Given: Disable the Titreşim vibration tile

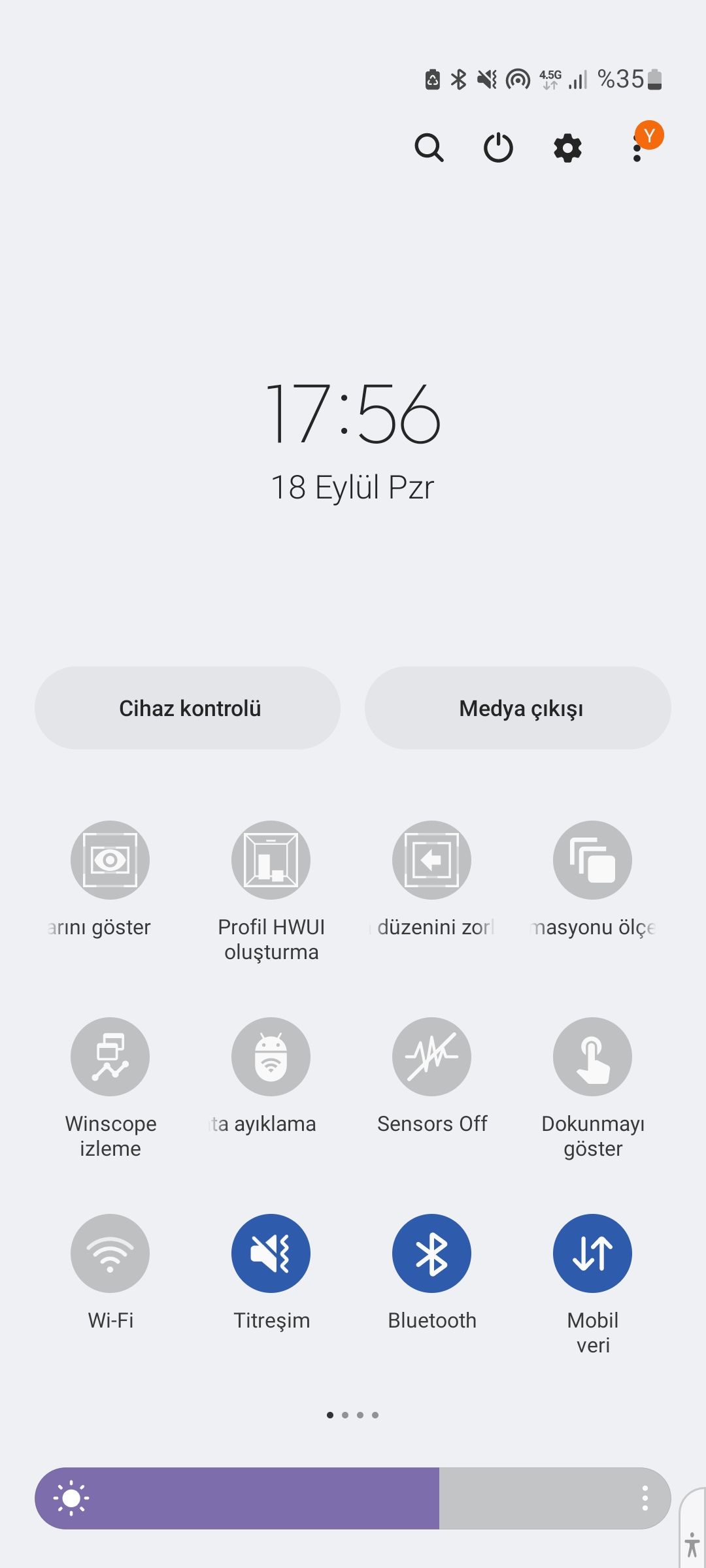Looking at the screenshot, I should tap(271, 1253).
